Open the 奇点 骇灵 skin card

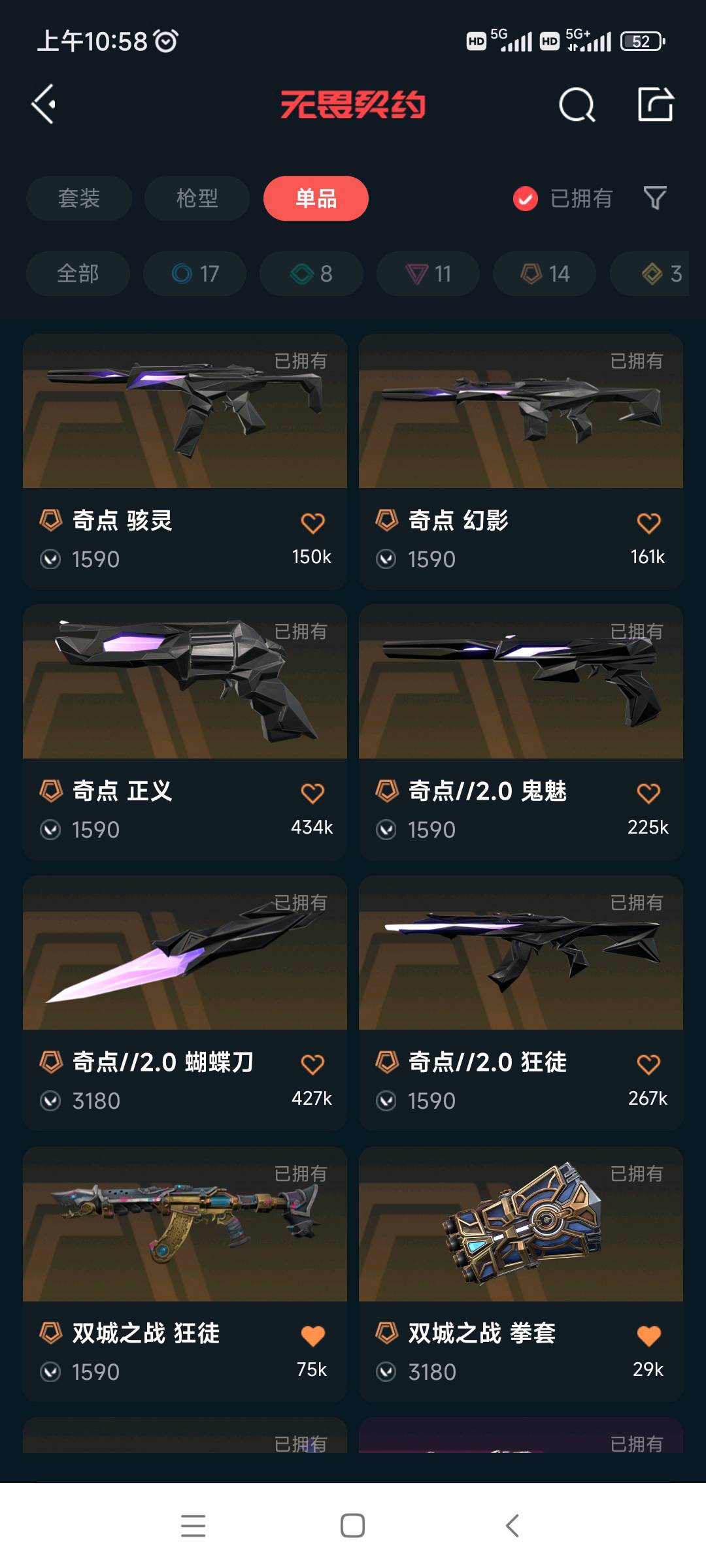coord(185,425)
